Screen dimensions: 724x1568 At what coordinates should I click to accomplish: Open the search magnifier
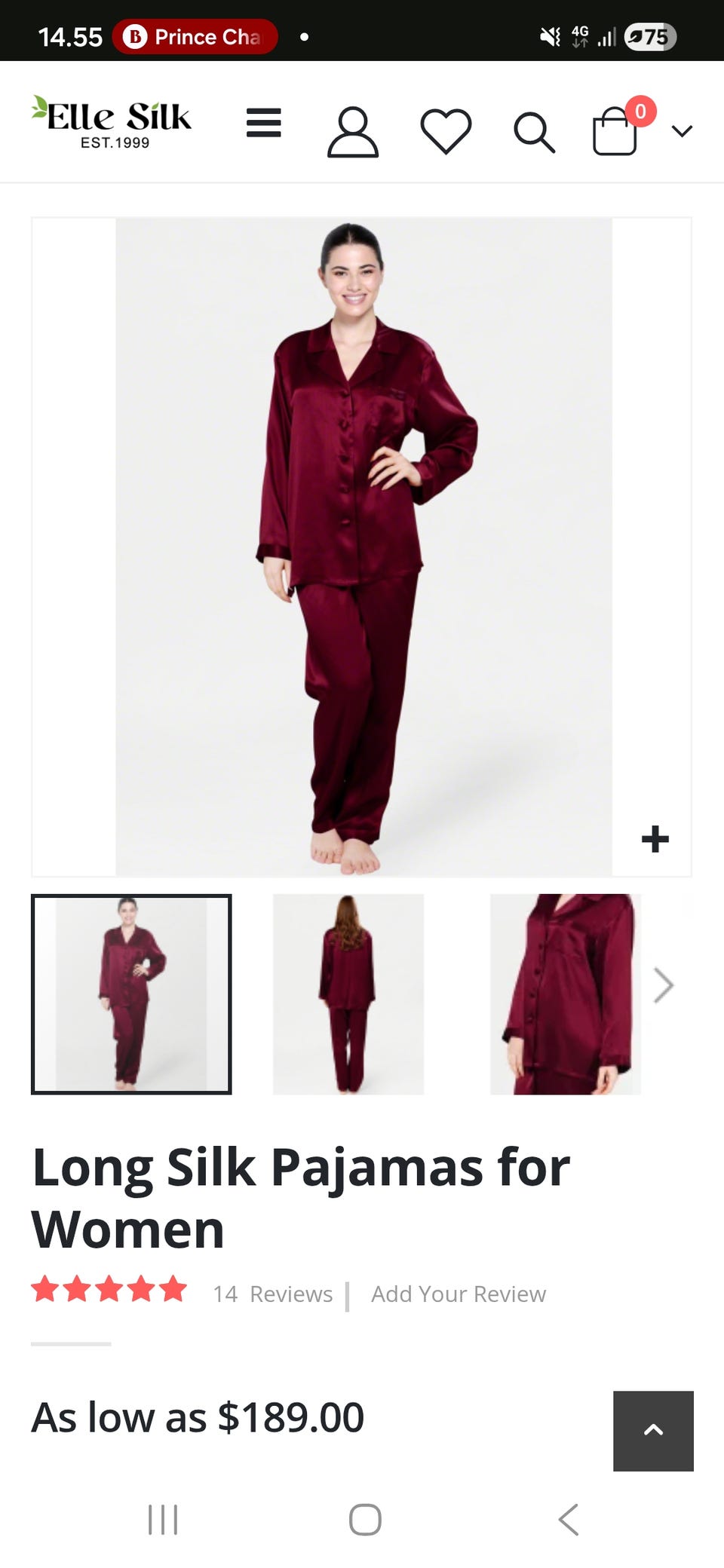pyautogui.click(x=535, y=133)
